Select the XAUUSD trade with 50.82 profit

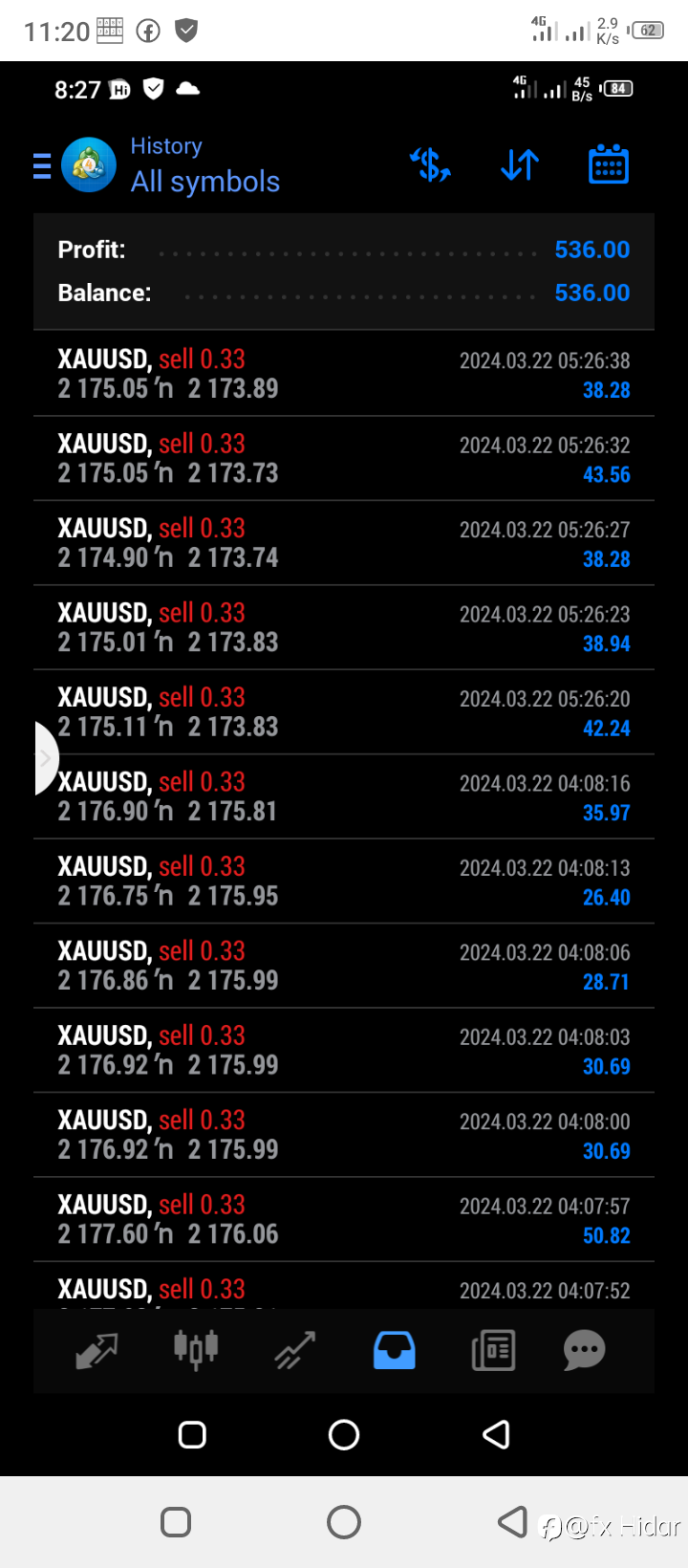tap(344, 1219)
